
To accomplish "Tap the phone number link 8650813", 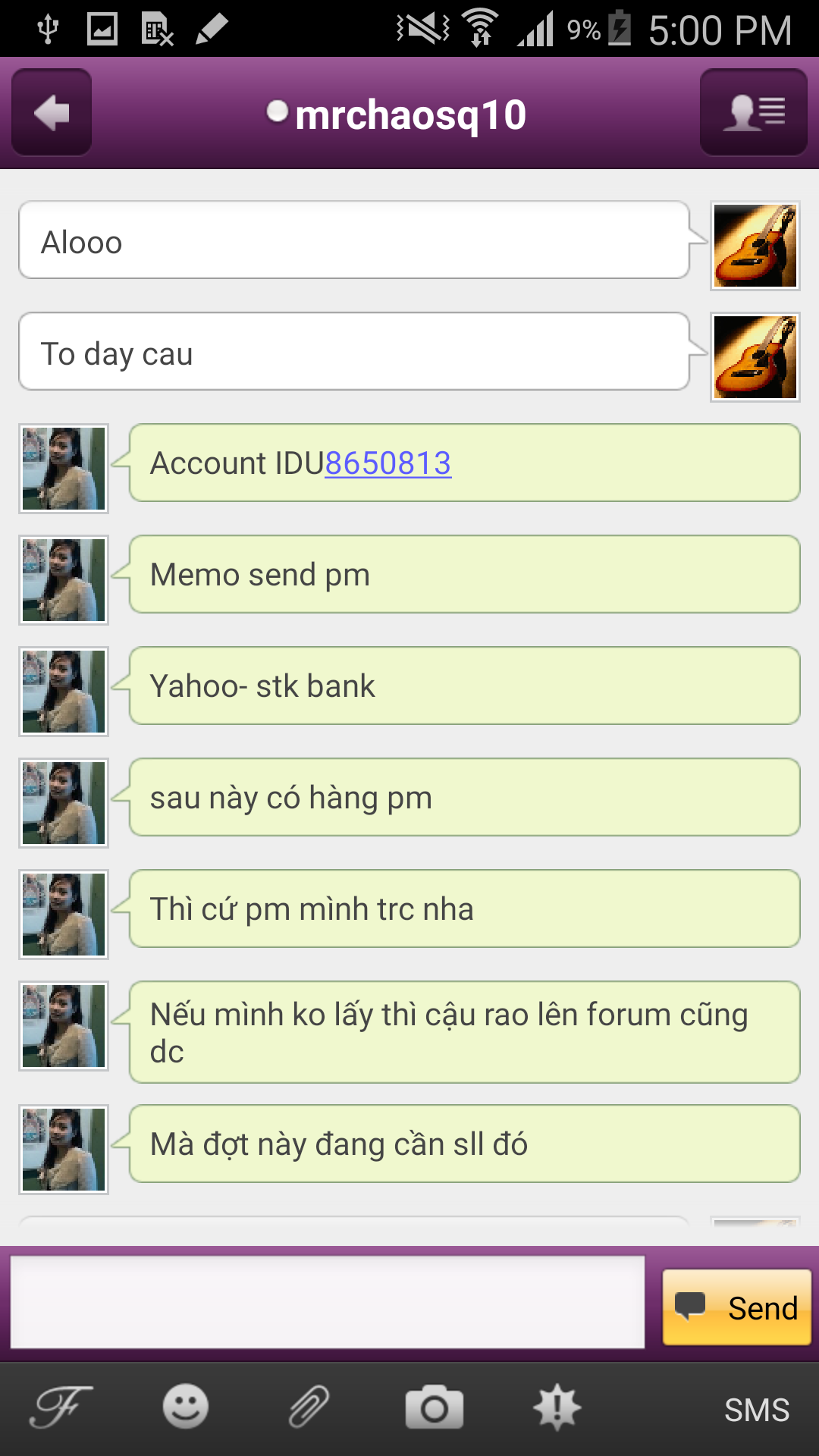I will (388, 463).
